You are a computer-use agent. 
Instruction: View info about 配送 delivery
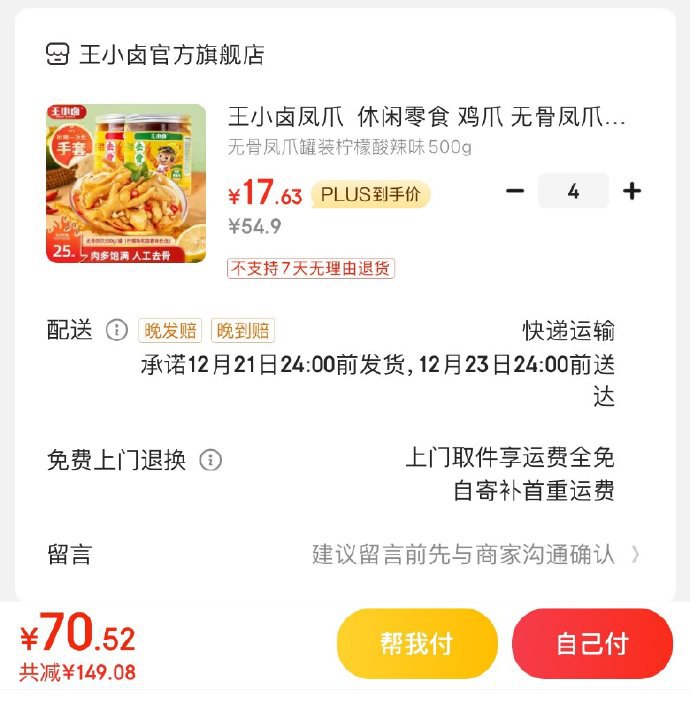117,330
